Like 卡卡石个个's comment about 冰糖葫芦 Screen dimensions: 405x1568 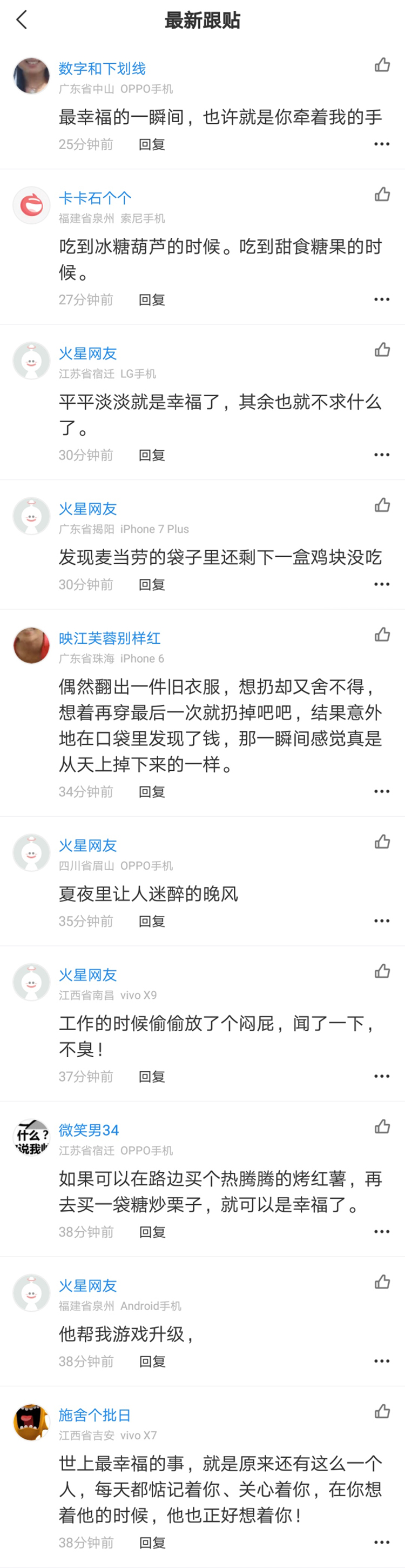382,194
